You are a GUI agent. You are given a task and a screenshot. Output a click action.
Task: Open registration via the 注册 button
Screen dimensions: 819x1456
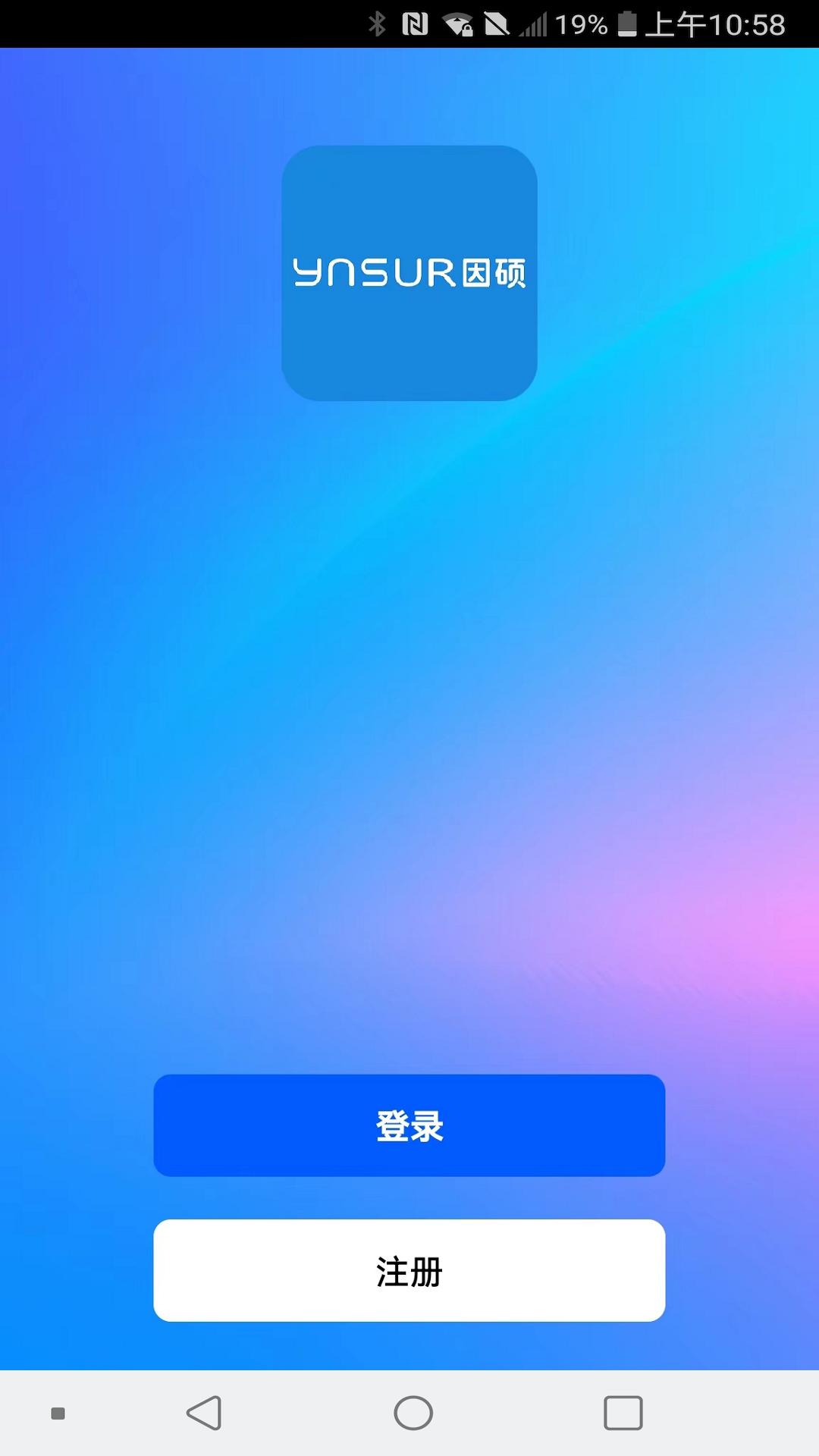pos(409,1270)
